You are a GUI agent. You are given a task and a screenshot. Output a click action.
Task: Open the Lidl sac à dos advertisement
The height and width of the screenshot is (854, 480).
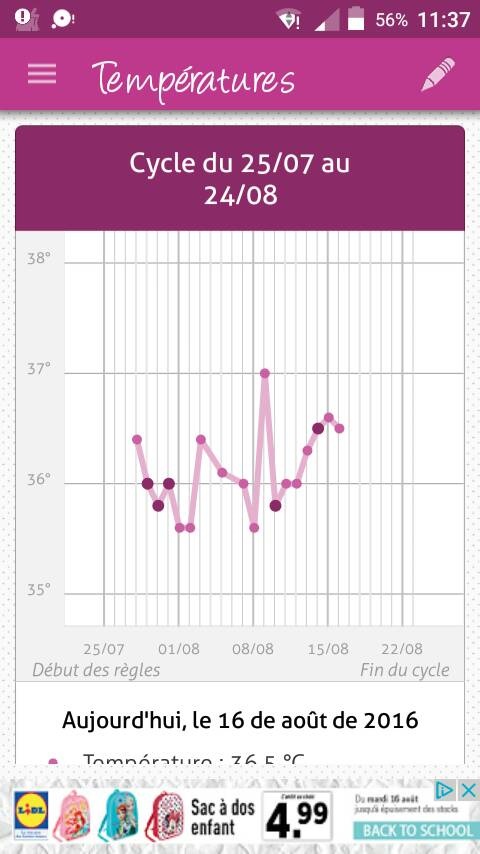click(x=240, y=815)
